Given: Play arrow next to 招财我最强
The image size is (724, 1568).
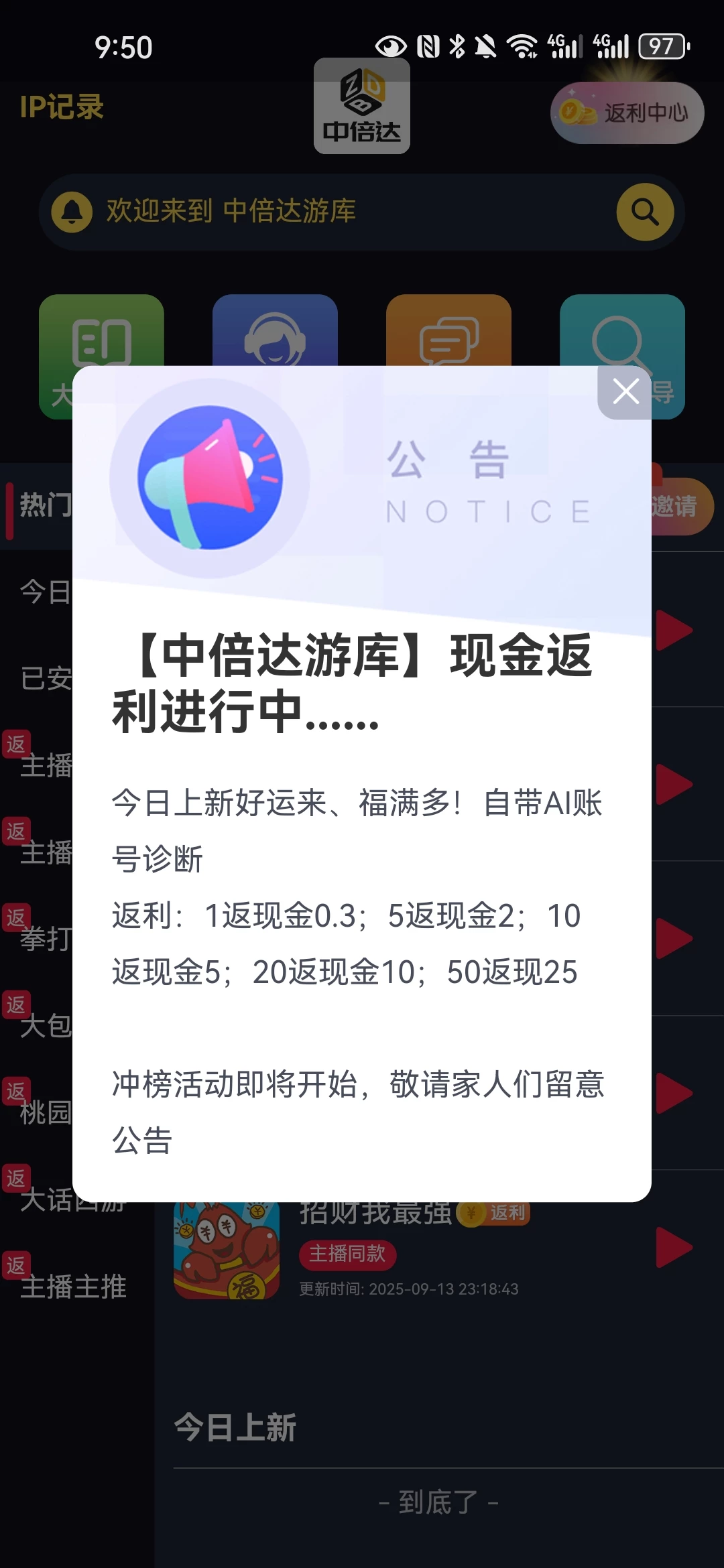Looking at the screenshot, I should (673, 1247).
